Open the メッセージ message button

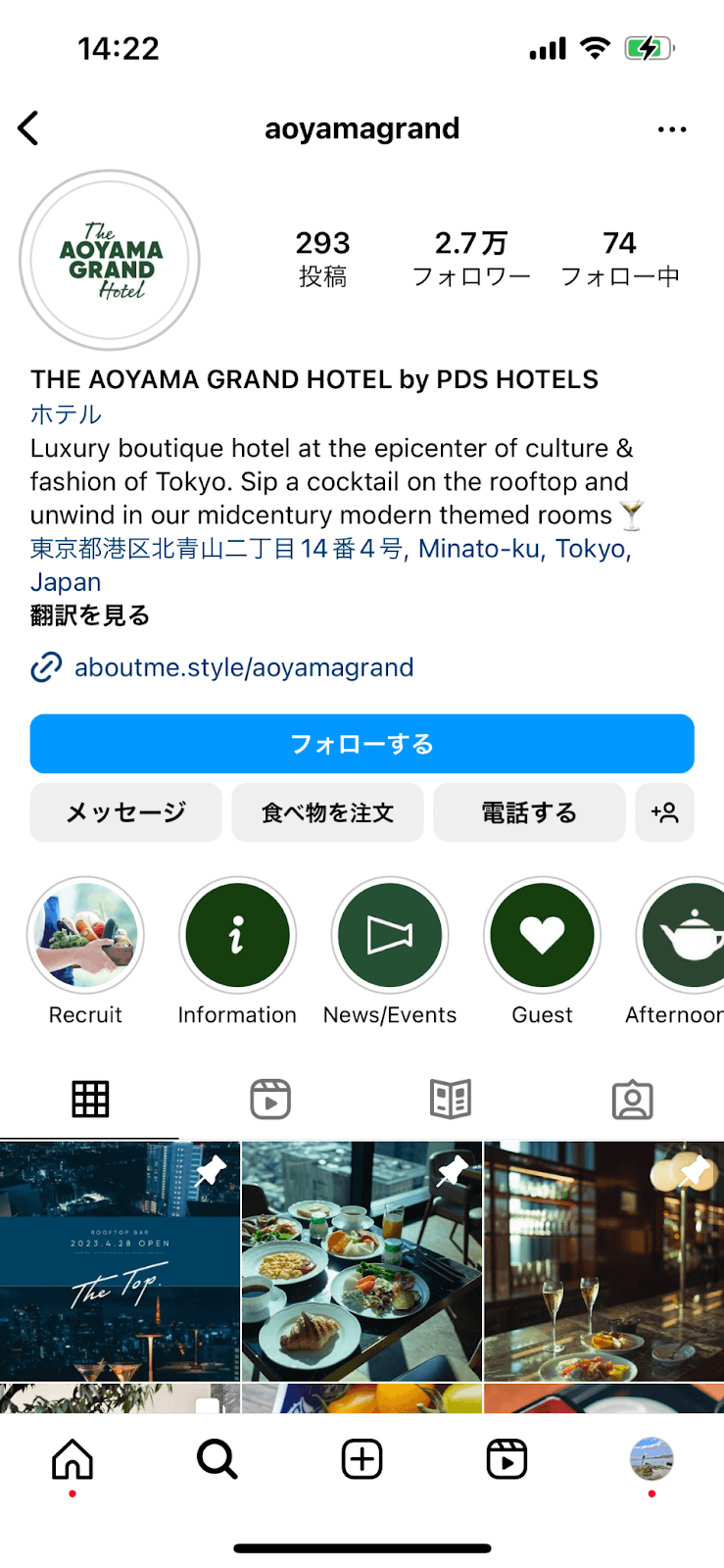126,812
